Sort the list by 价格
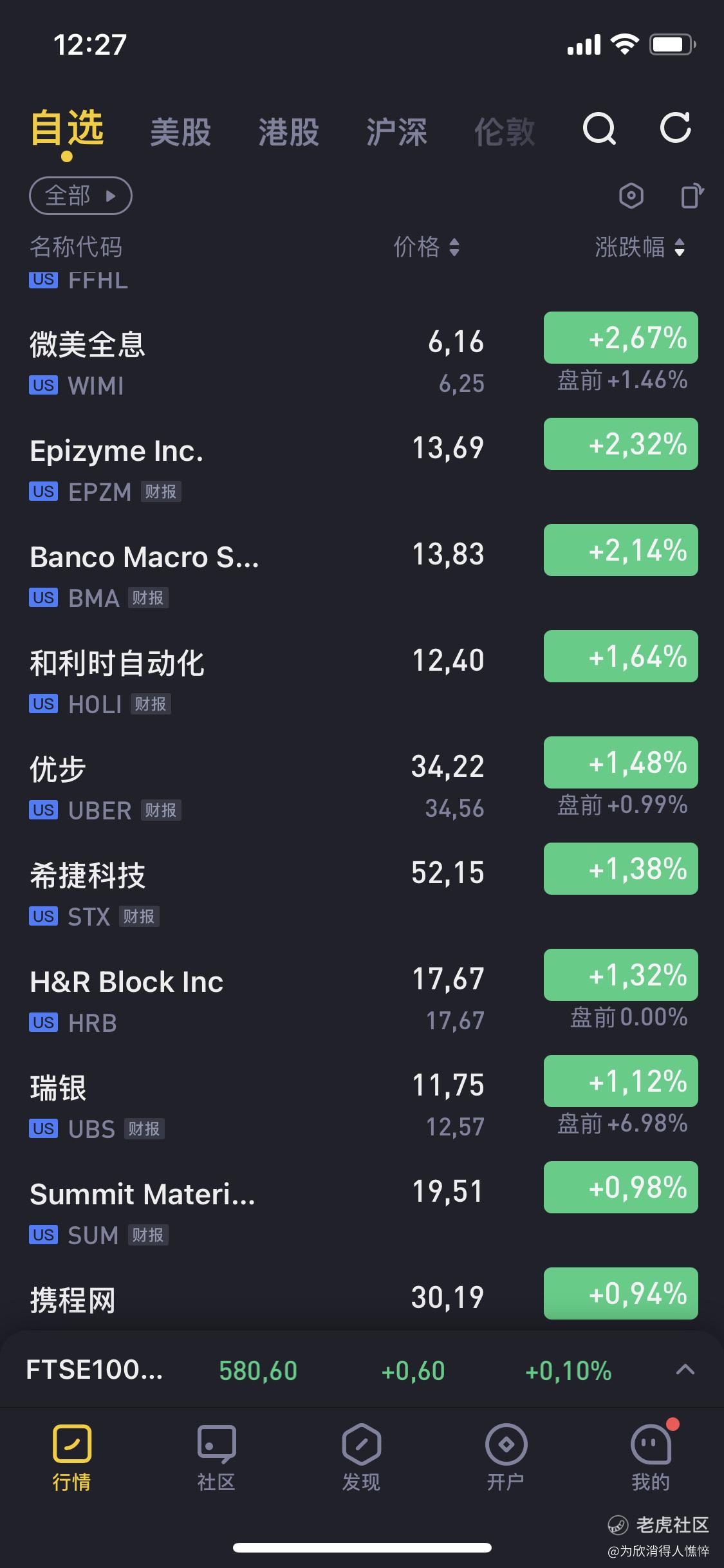The height and width of the screenshot is (1568, 724). [426, 247]
